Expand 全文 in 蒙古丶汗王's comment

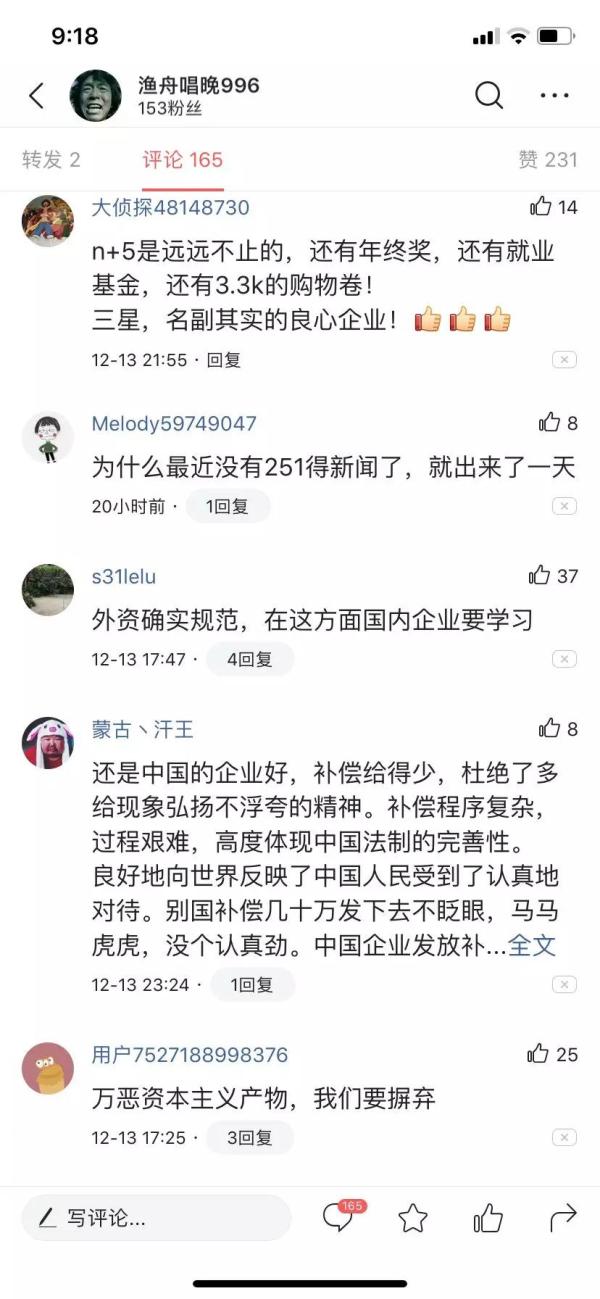(x=532, y=945)
